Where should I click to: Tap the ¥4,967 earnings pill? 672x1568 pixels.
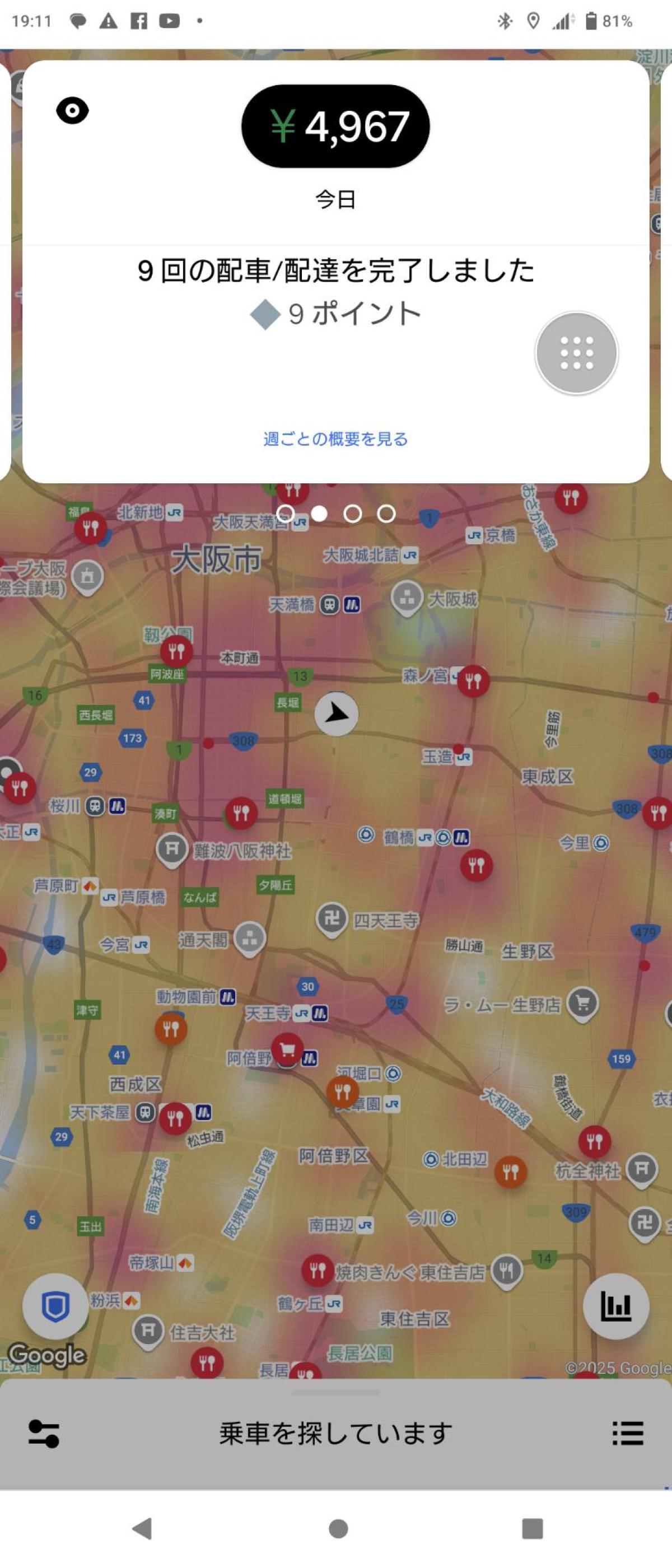[x=335, y=127]
